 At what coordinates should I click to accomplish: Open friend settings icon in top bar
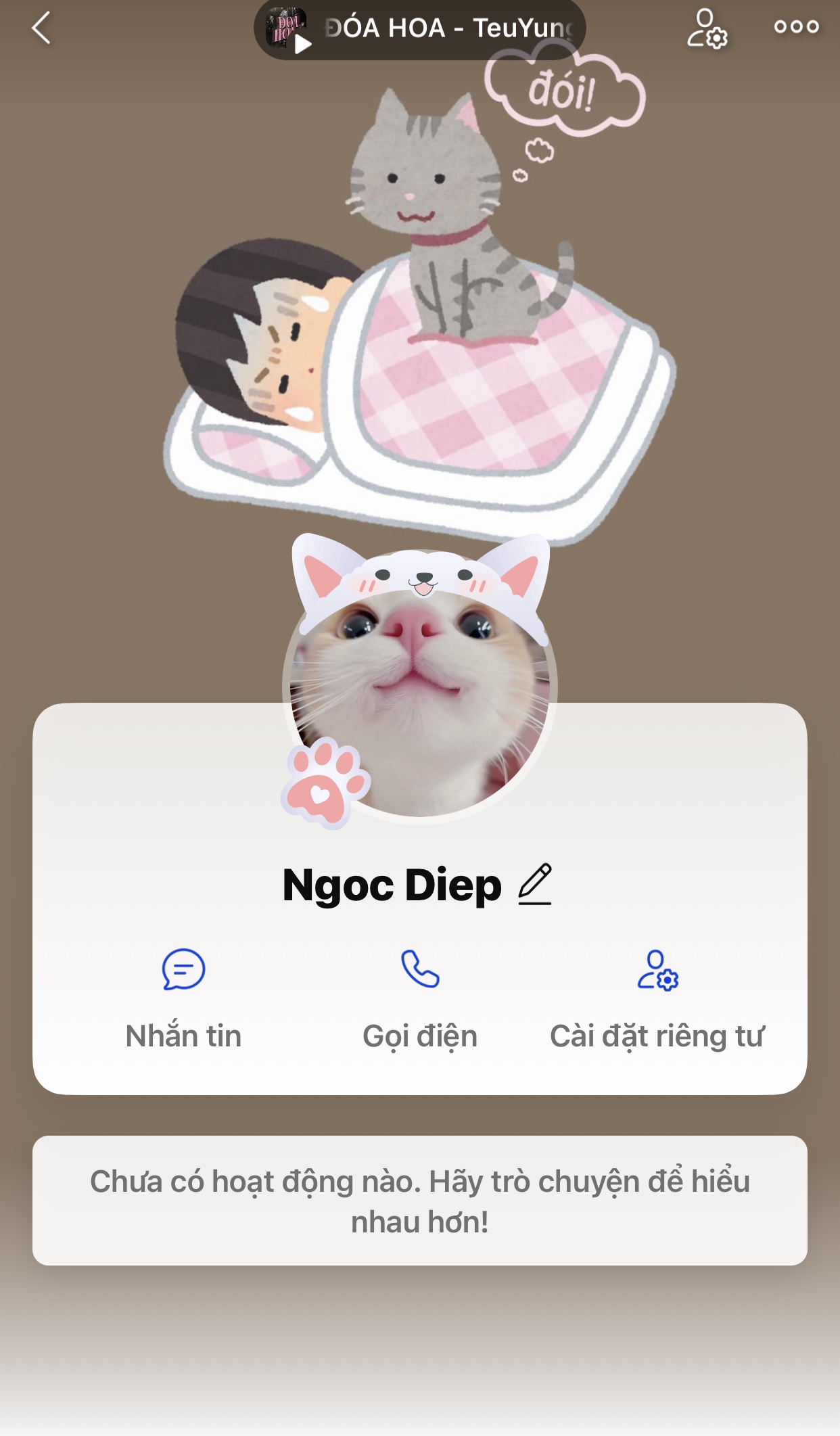[707, 28]
